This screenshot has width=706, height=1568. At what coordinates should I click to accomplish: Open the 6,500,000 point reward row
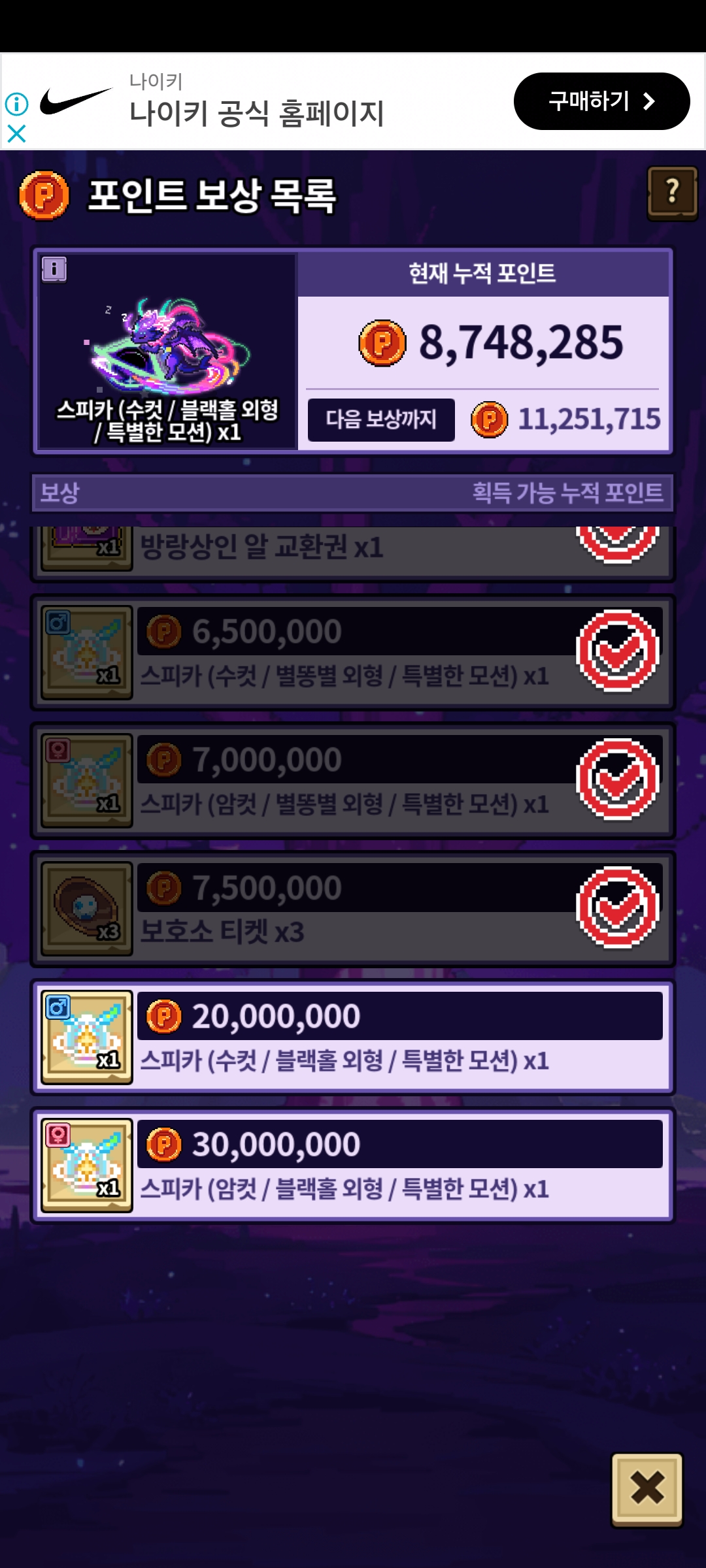coord(353,653)
